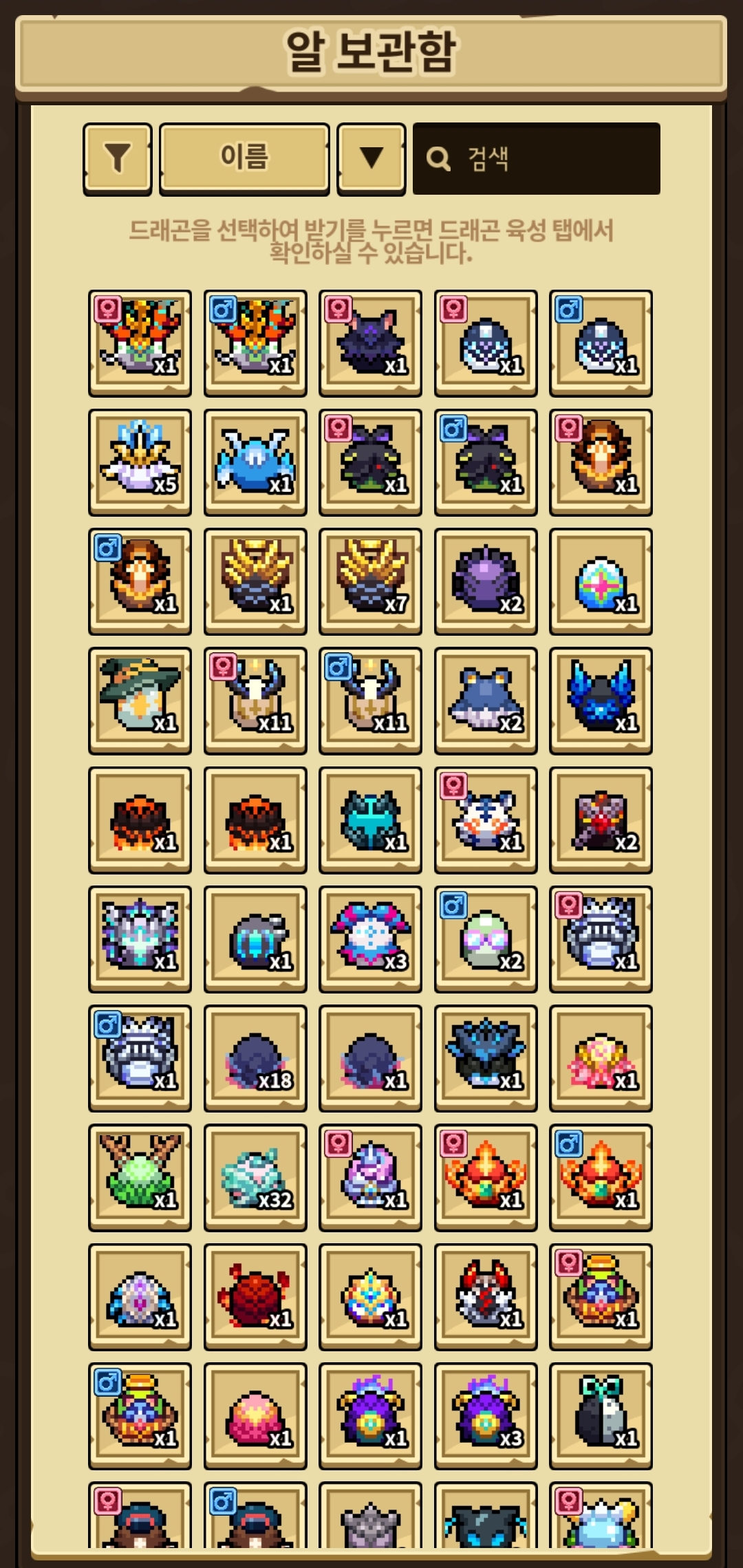
Task: Select the golden winged egg x7
Action: coord(370,581)
